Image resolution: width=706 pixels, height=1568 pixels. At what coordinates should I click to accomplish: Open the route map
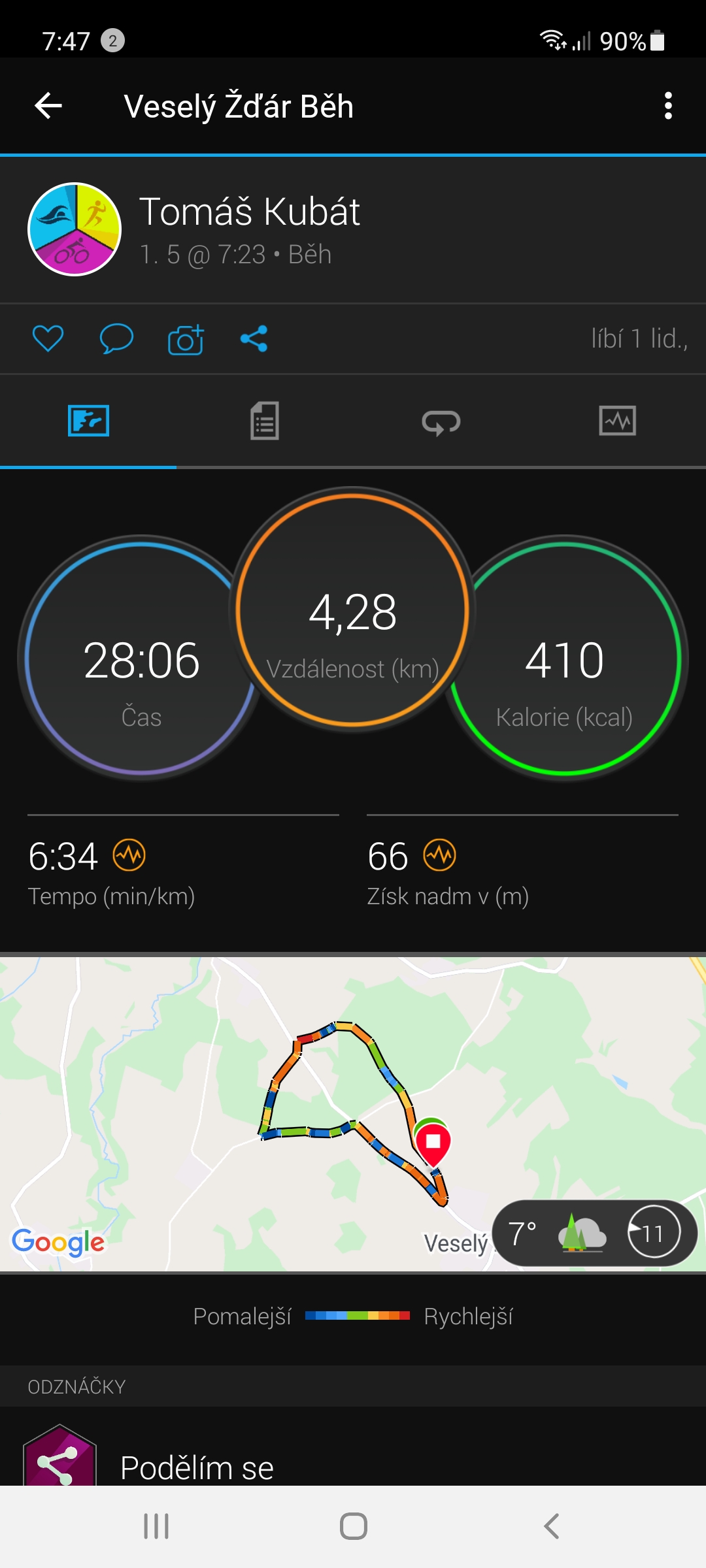[x=353, y=1114]
